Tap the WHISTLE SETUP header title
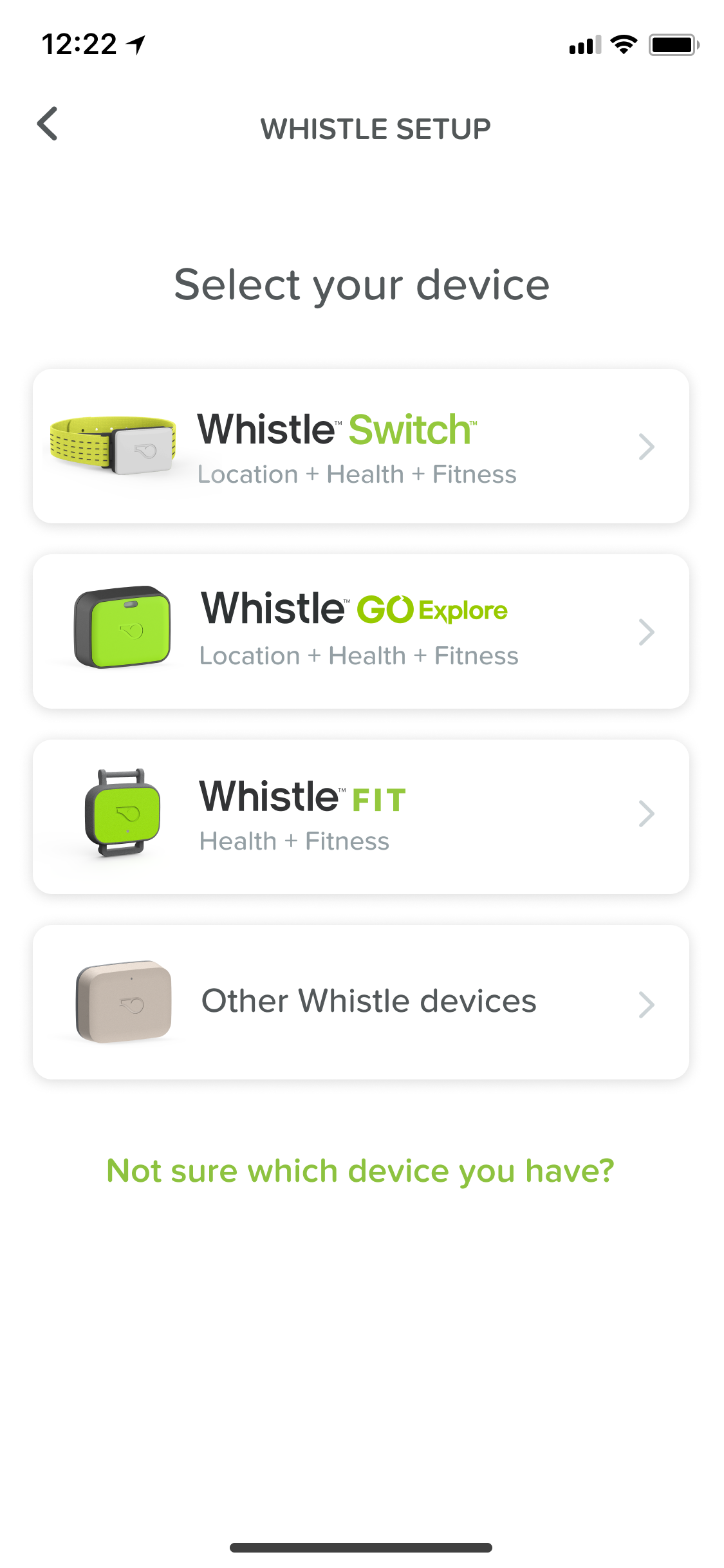The image size is (724, 1568). pyautogui.click(x=375, y=127)
